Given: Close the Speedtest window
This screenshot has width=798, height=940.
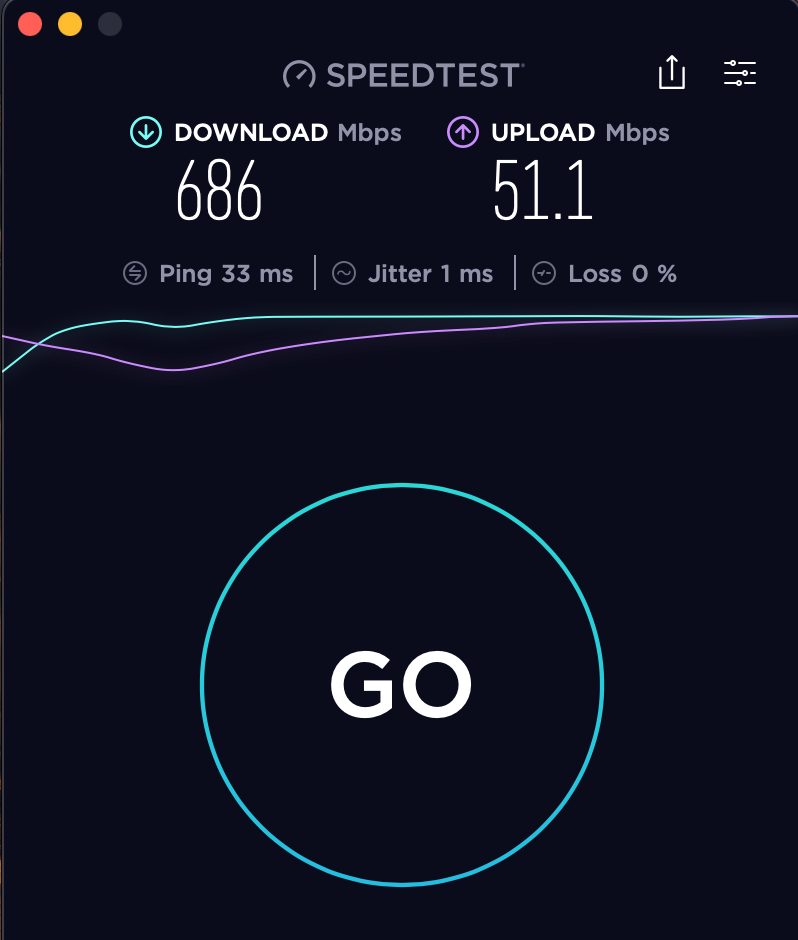Looking at the screenshot, I should pos(30,24).
